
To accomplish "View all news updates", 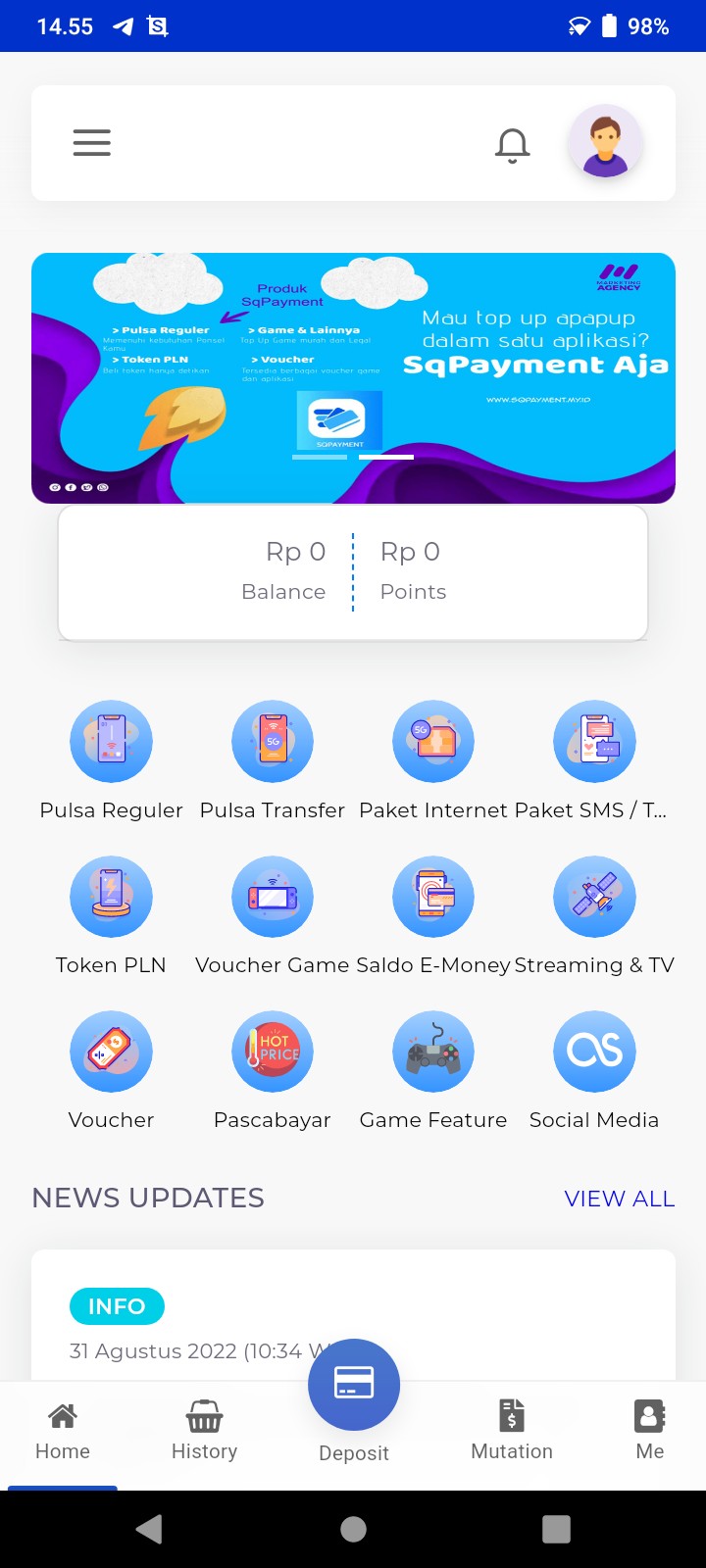I will click(619, 1199).
